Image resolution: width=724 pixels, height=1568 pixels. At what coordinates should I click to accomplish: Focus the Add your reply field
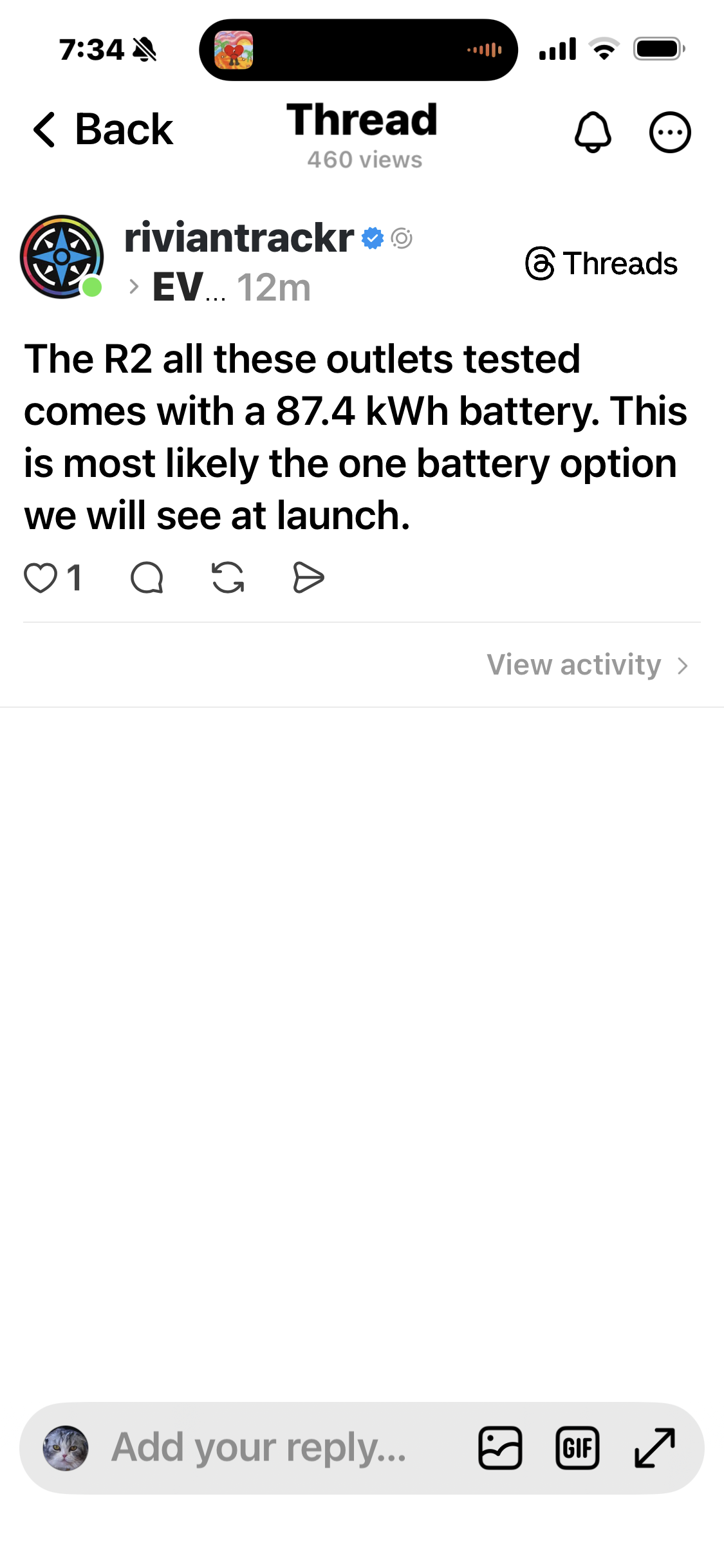pos(259,1448)
